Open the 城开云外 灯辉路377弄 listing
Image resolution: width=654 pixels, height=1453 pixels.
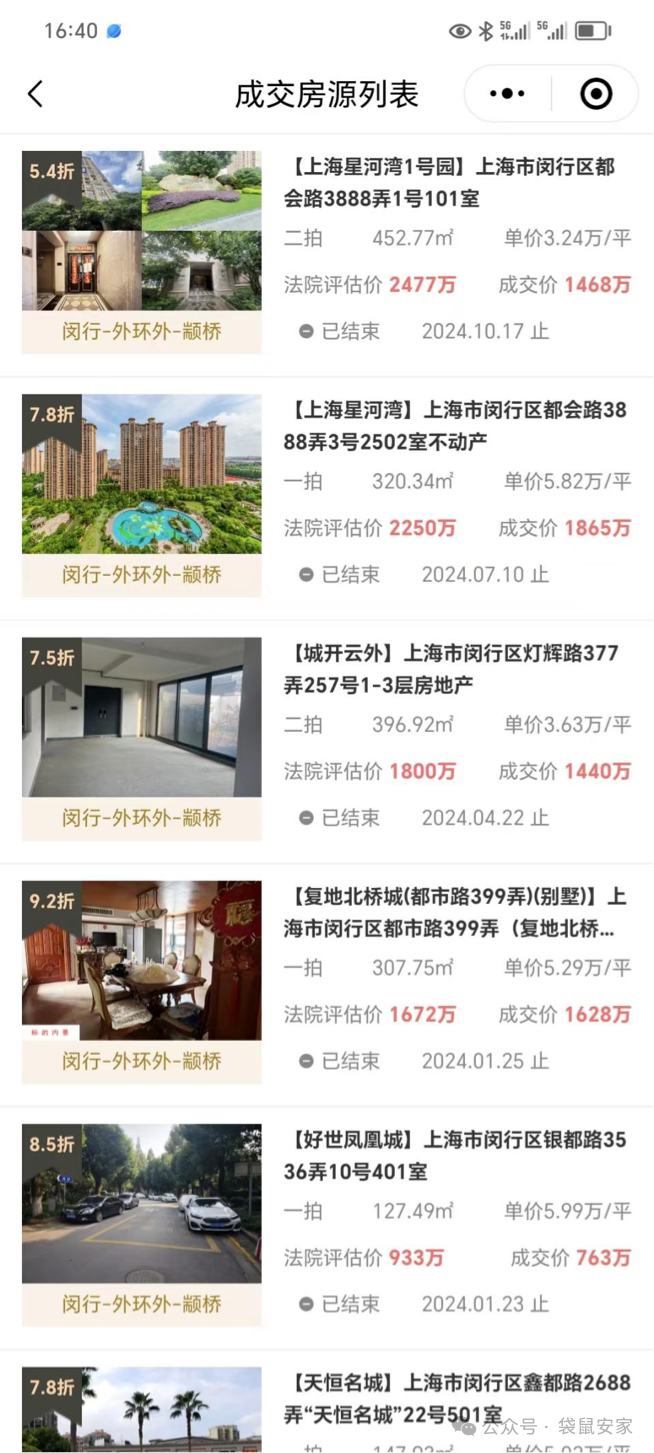[455, 669]
